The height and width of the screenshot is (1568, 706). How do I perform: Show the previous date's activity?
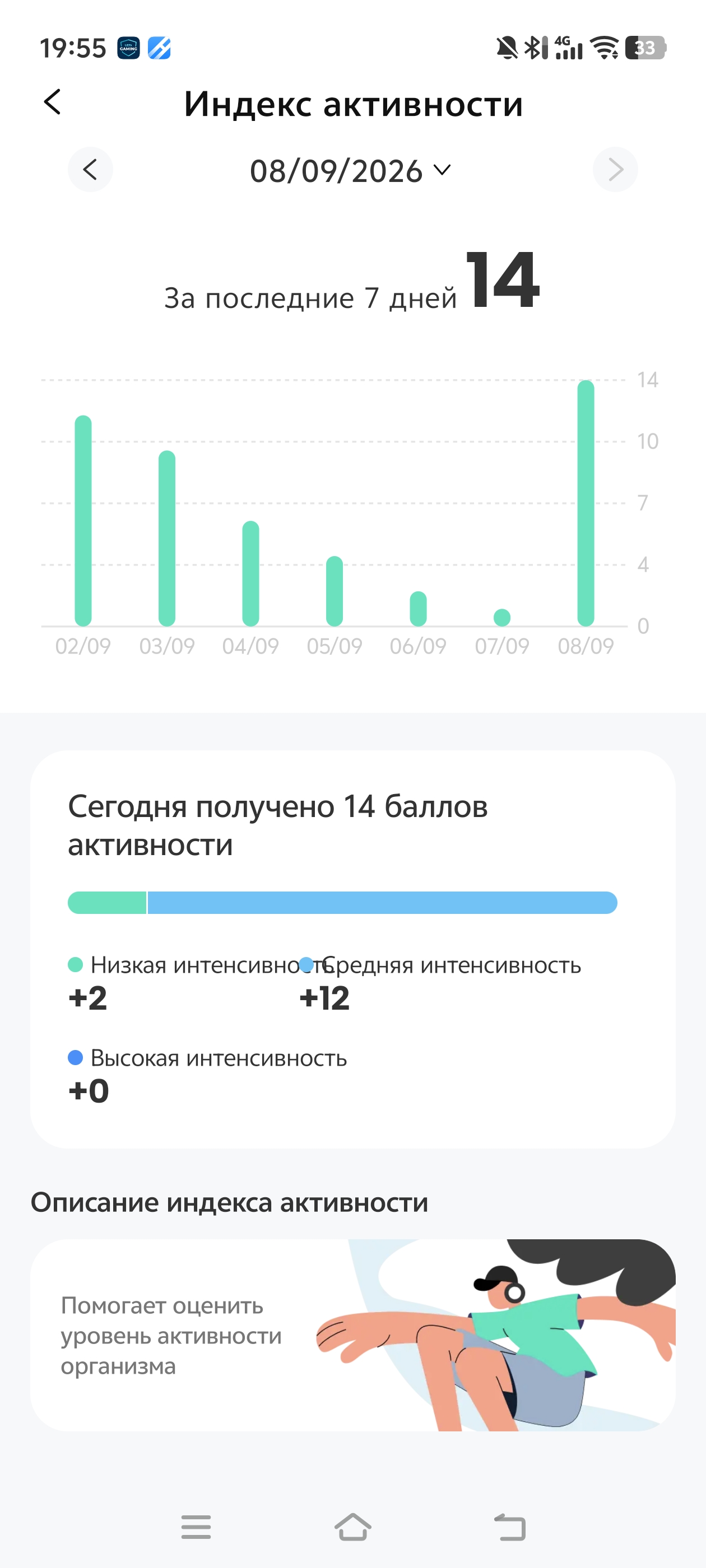pos(90,170)
